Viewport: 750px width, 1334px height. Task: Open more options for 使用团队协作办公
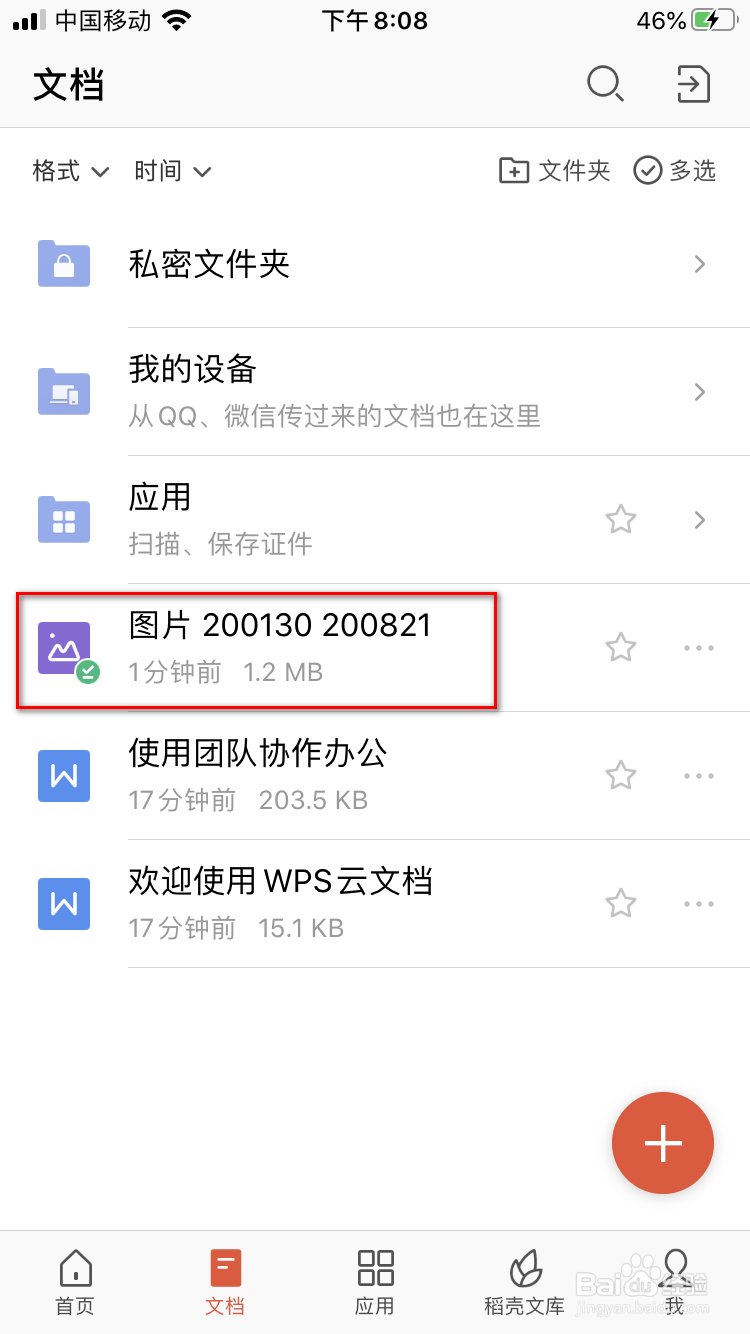698,775
